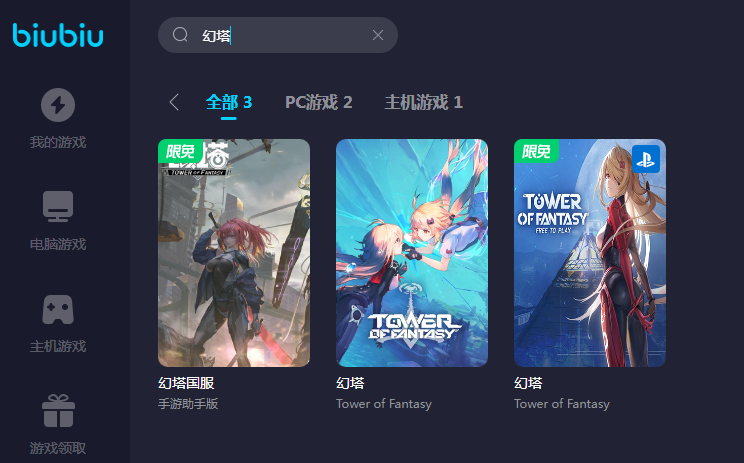
Task: Open 主机游戏 in the sidebar
Action: pyautogui.click(x=58, y=322)
